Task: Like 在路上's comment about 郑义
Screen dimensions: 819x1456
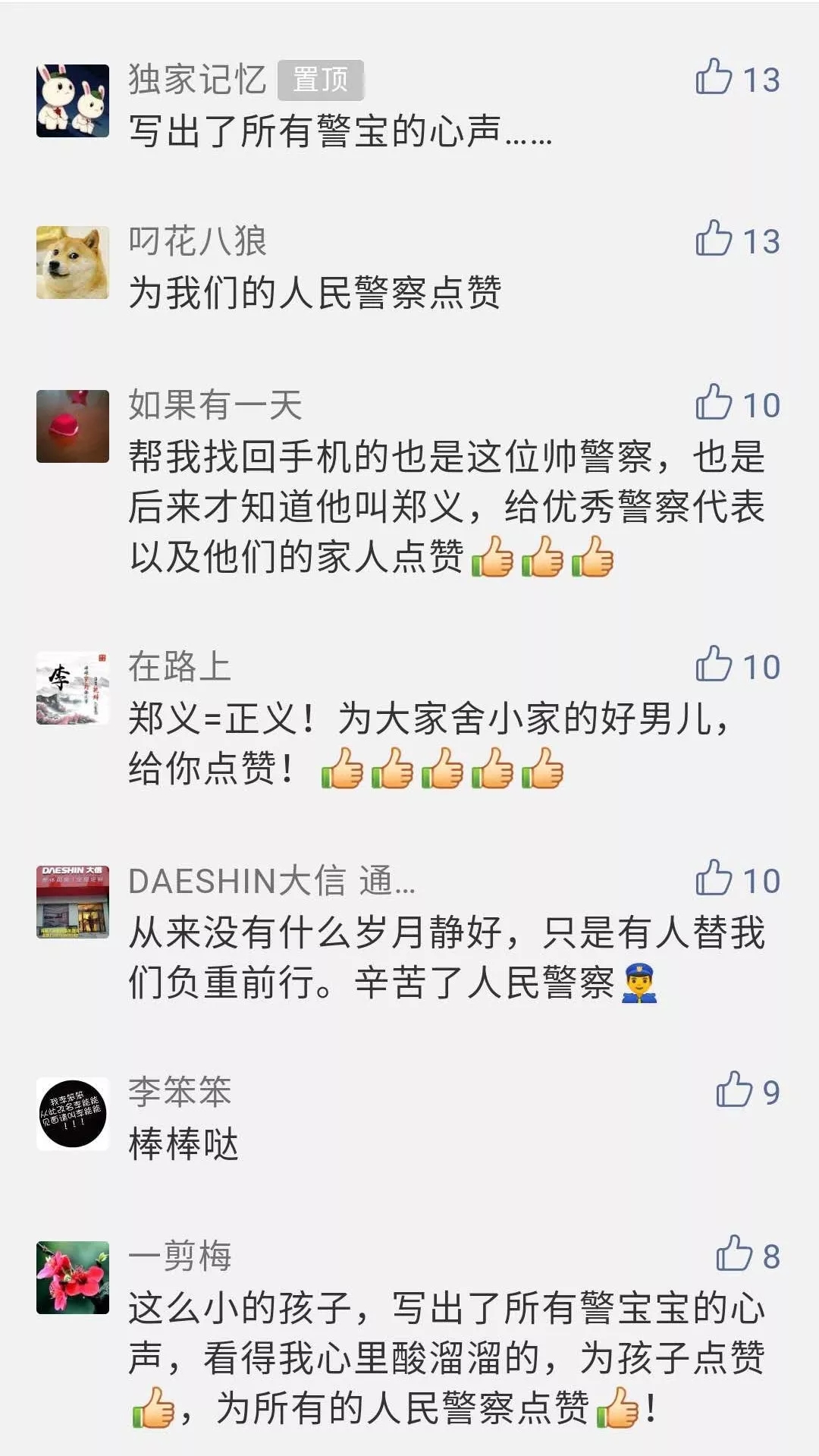Action: (714, 664)
